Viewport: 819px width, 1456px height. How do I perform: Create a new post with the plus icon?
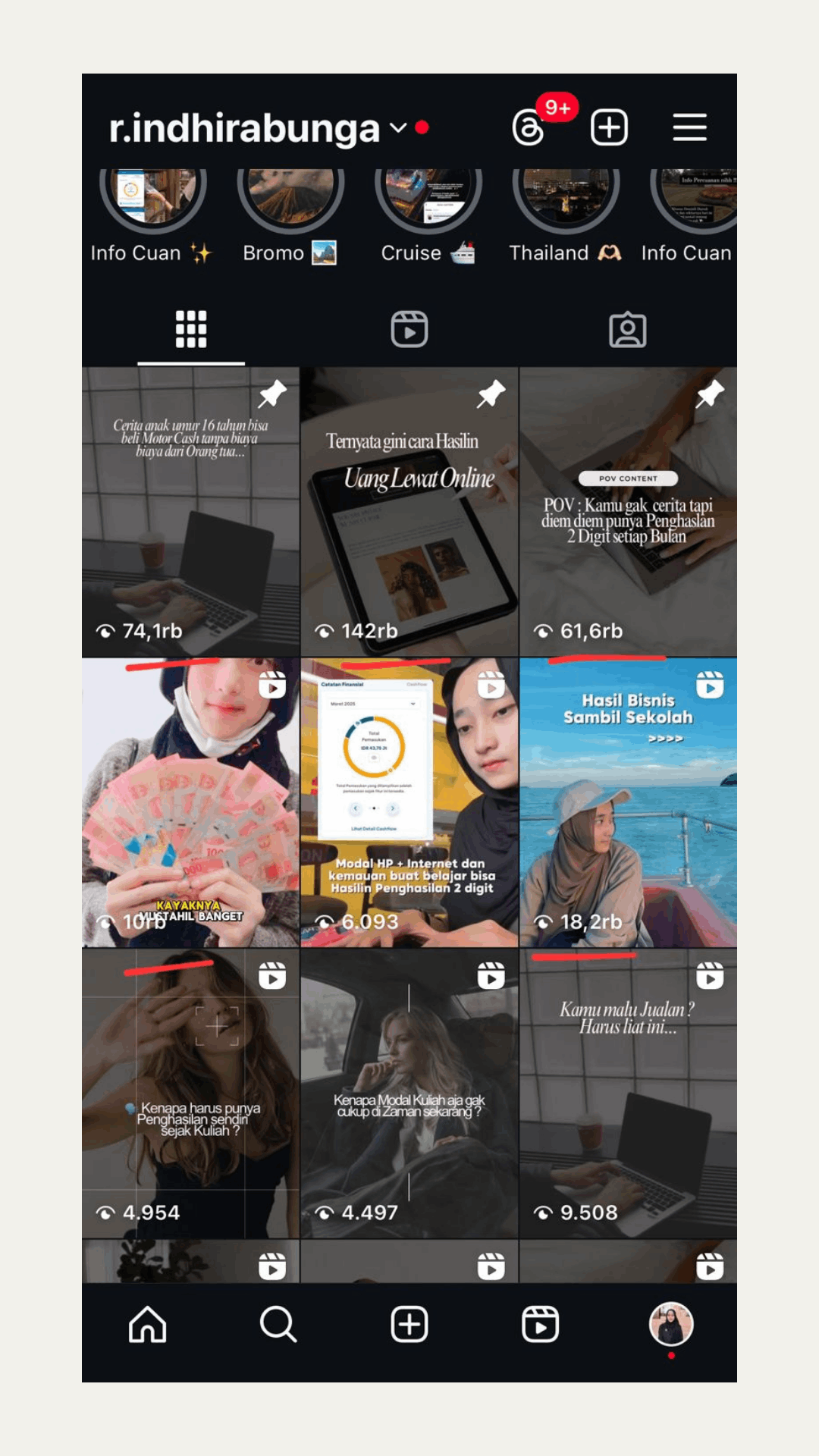[609, 127]
